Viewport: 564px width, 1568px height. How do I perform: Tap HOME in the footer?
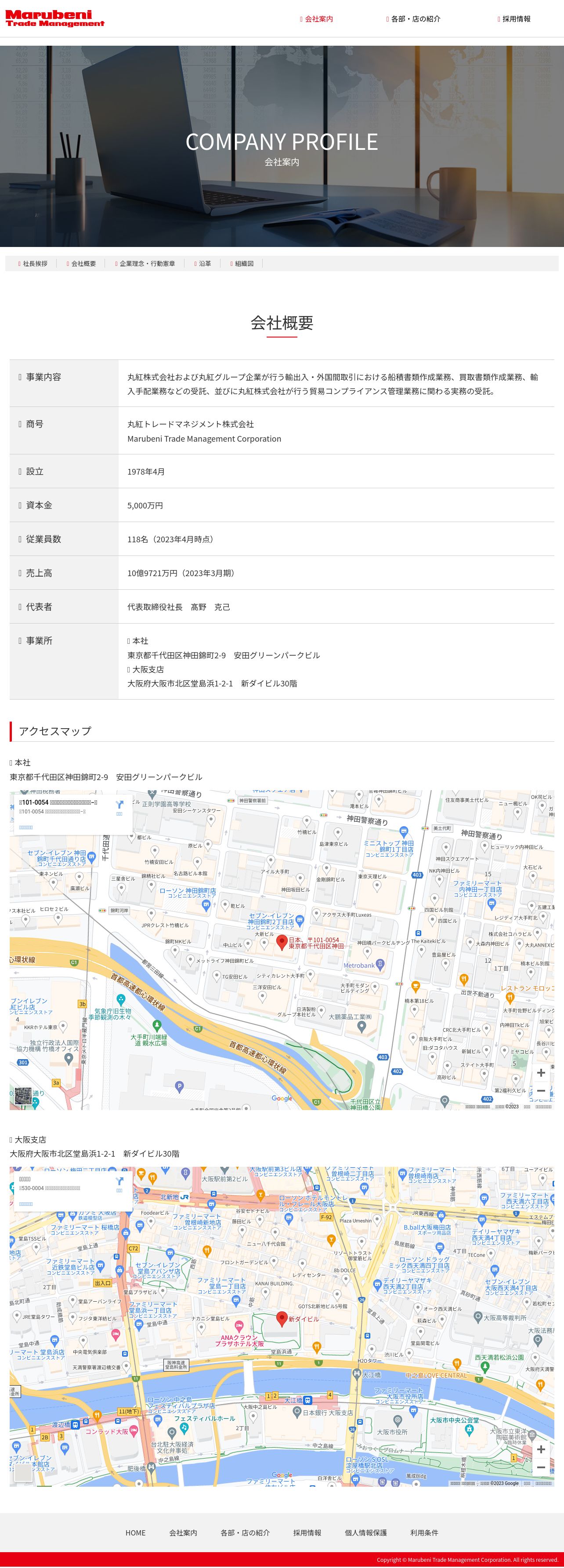pyautogui.click(x=135, y=1533)
